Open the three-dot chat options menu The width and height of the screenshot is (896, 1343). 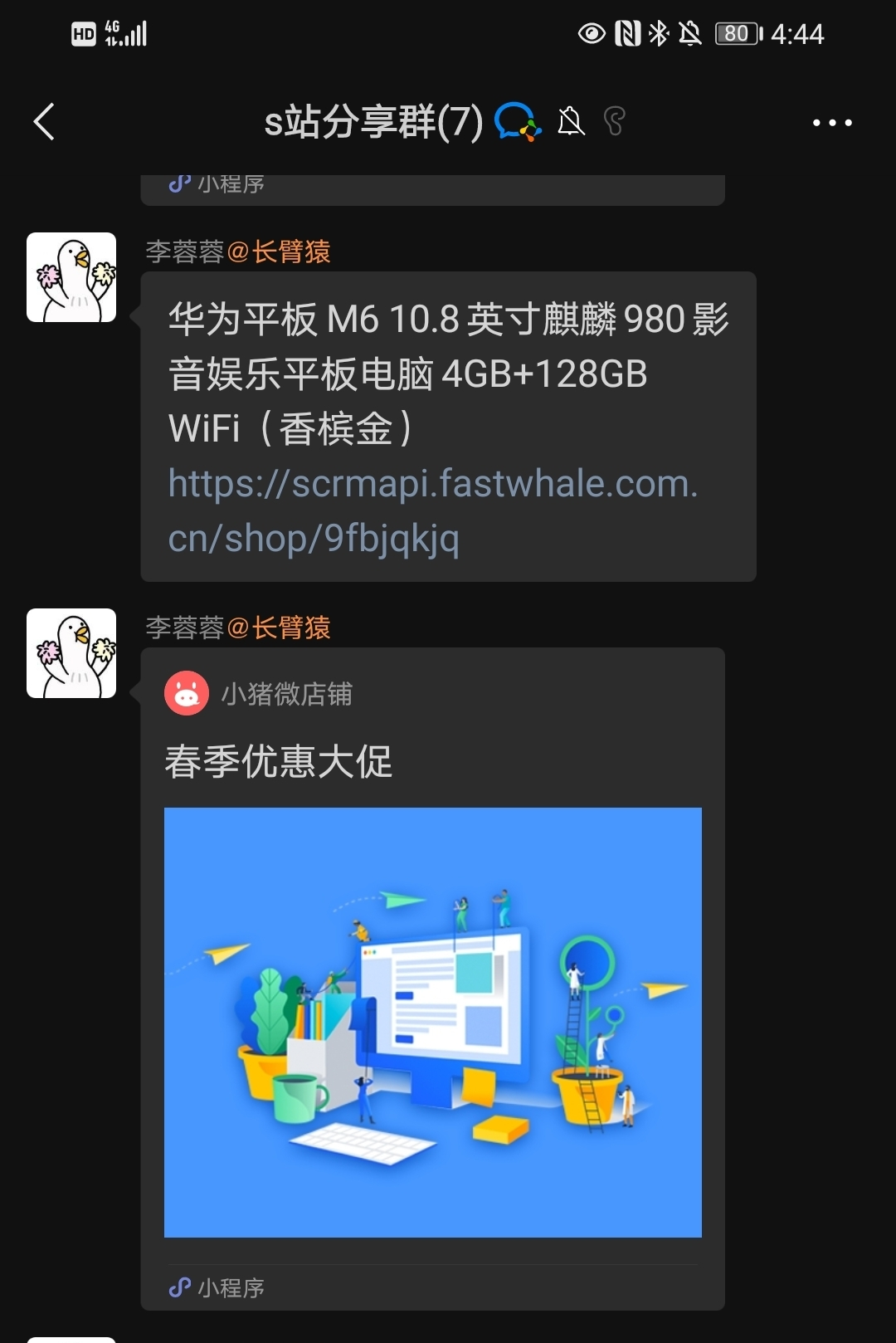(x=831, y=123)
